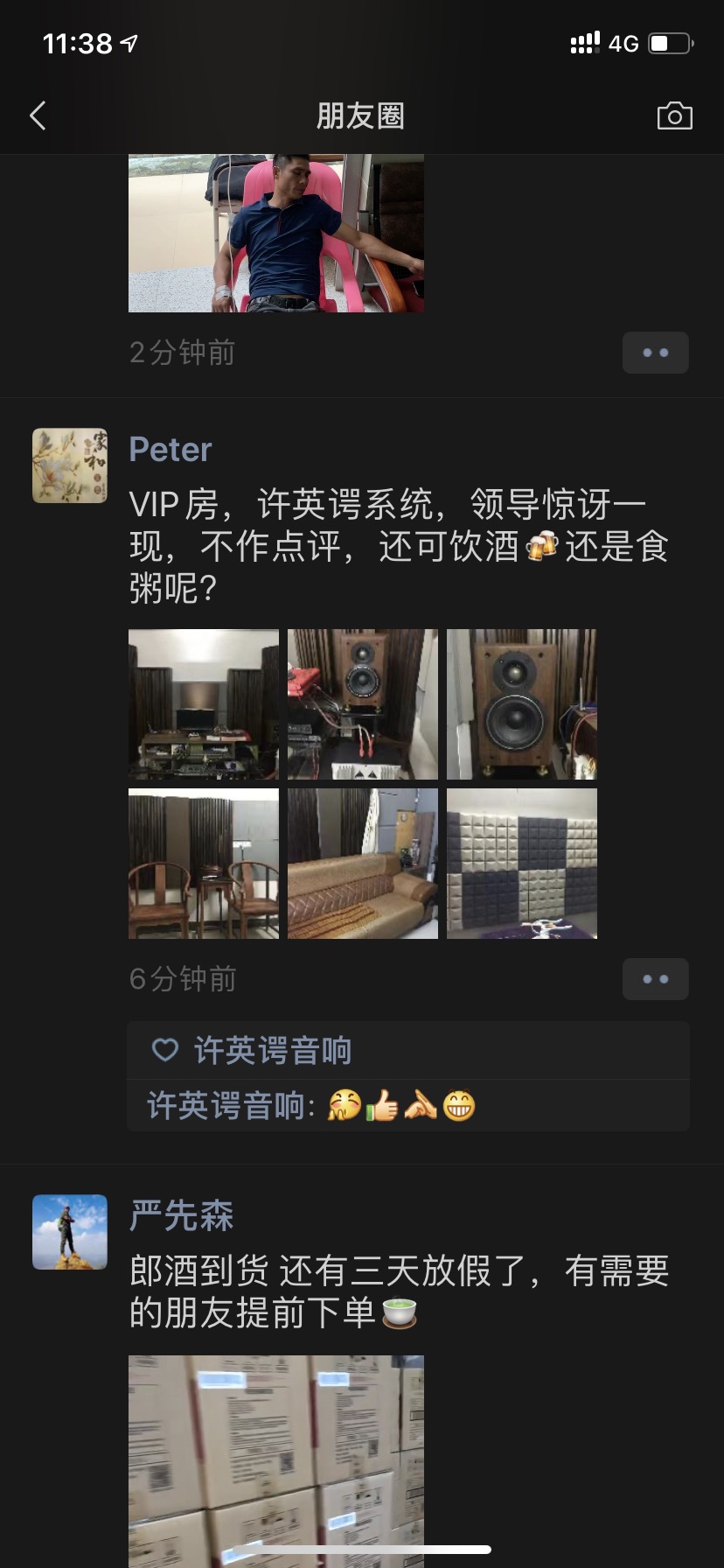Open 许英谔音响 profile from the likes row
Image resolution: width=724 pixels, height=1568 pixels.
coord(272,1051)
